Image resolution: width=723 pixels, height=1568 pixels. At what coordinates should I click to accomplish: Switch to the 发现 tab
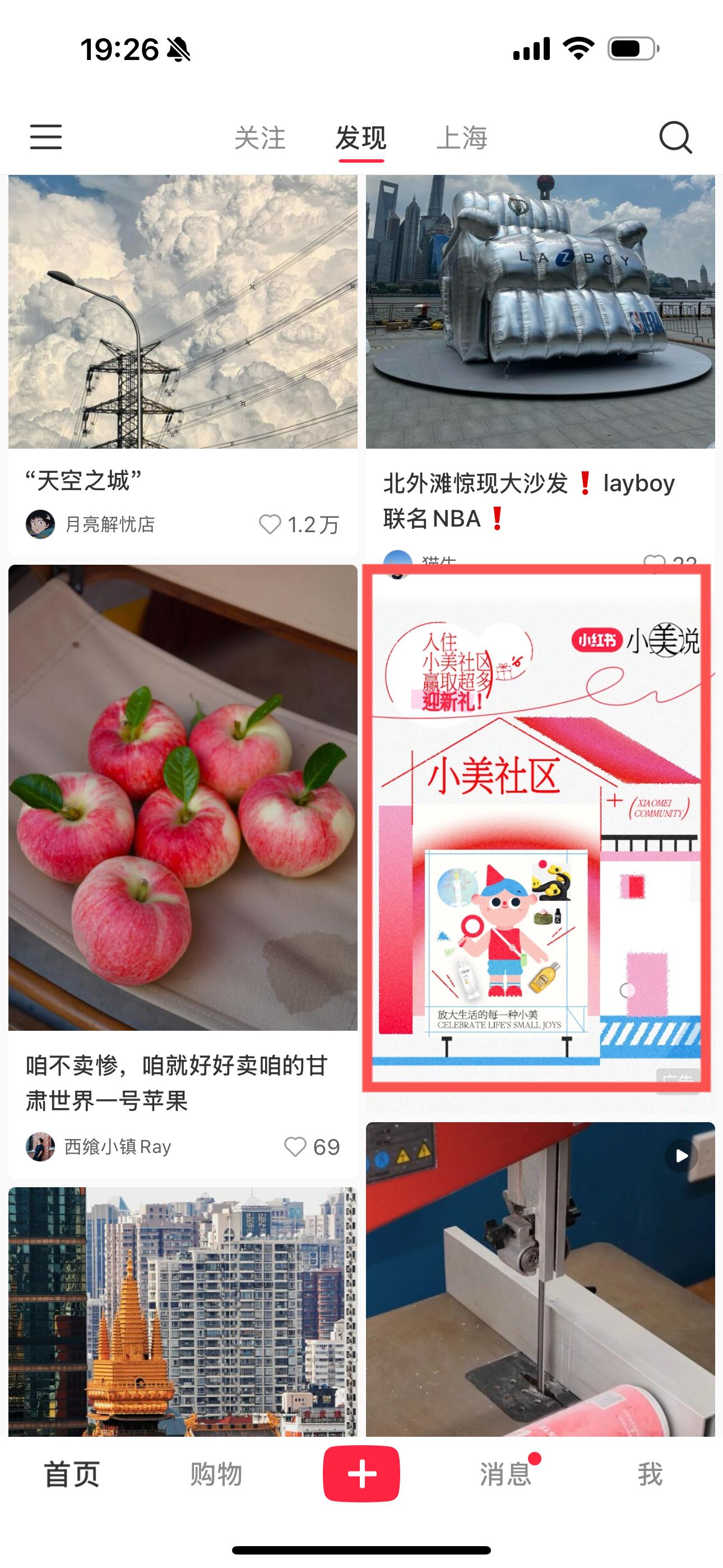click(x=361, y=137)
